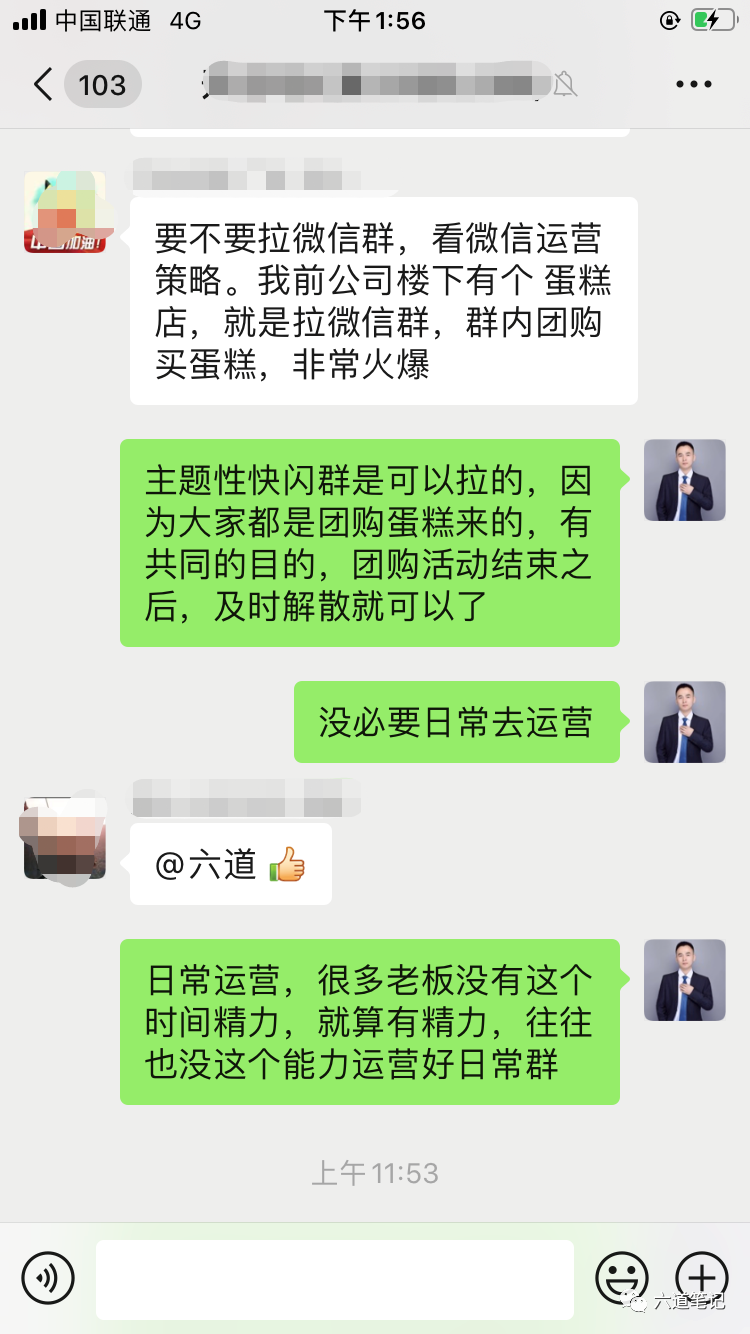The width and height of the screenshot is (750, 1334).
Task: Tap own avatar beside 没必要日常去运营
Action: click(x=685, y=722)
